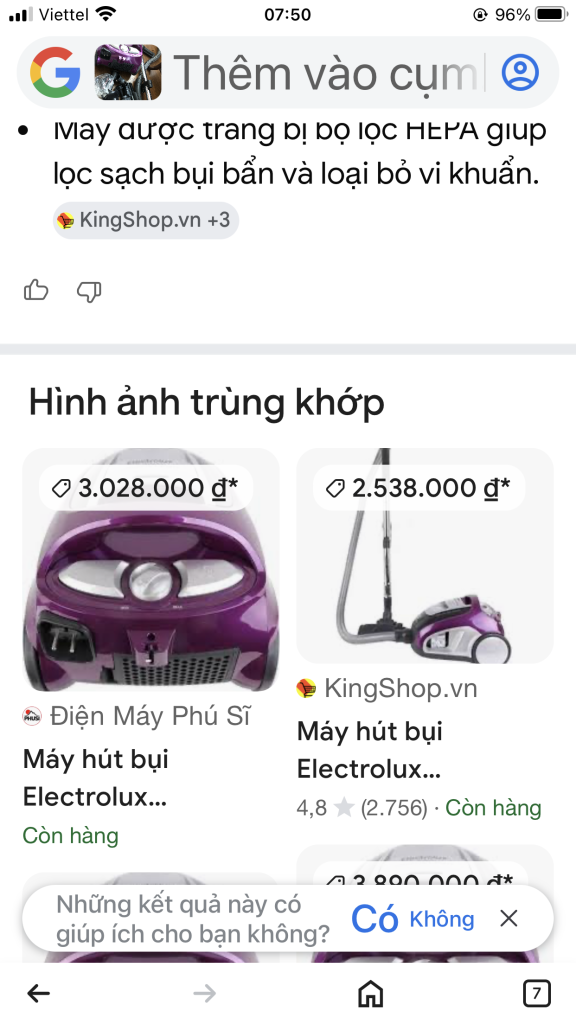Give a thumbs up to the answer

(x=36, y=290)
